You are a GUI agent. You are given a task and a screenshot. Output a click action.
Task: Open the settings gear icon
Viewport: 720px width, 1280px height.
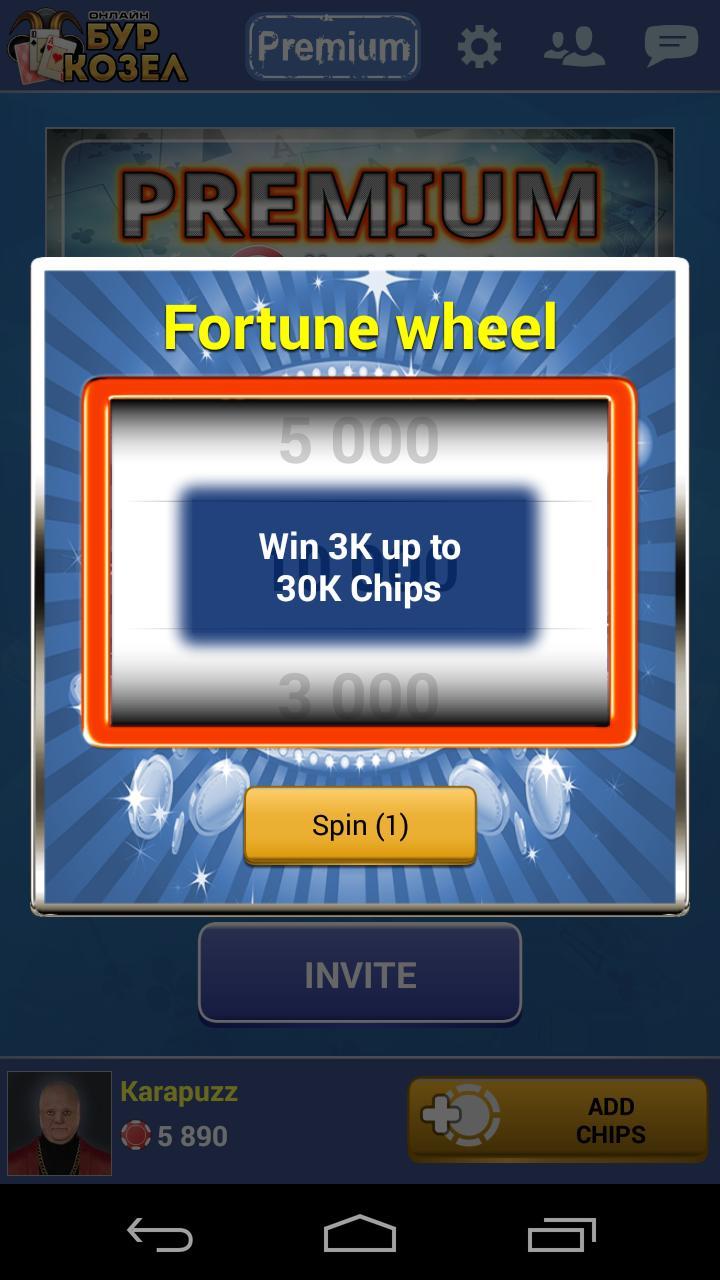[x=478, y=45]
